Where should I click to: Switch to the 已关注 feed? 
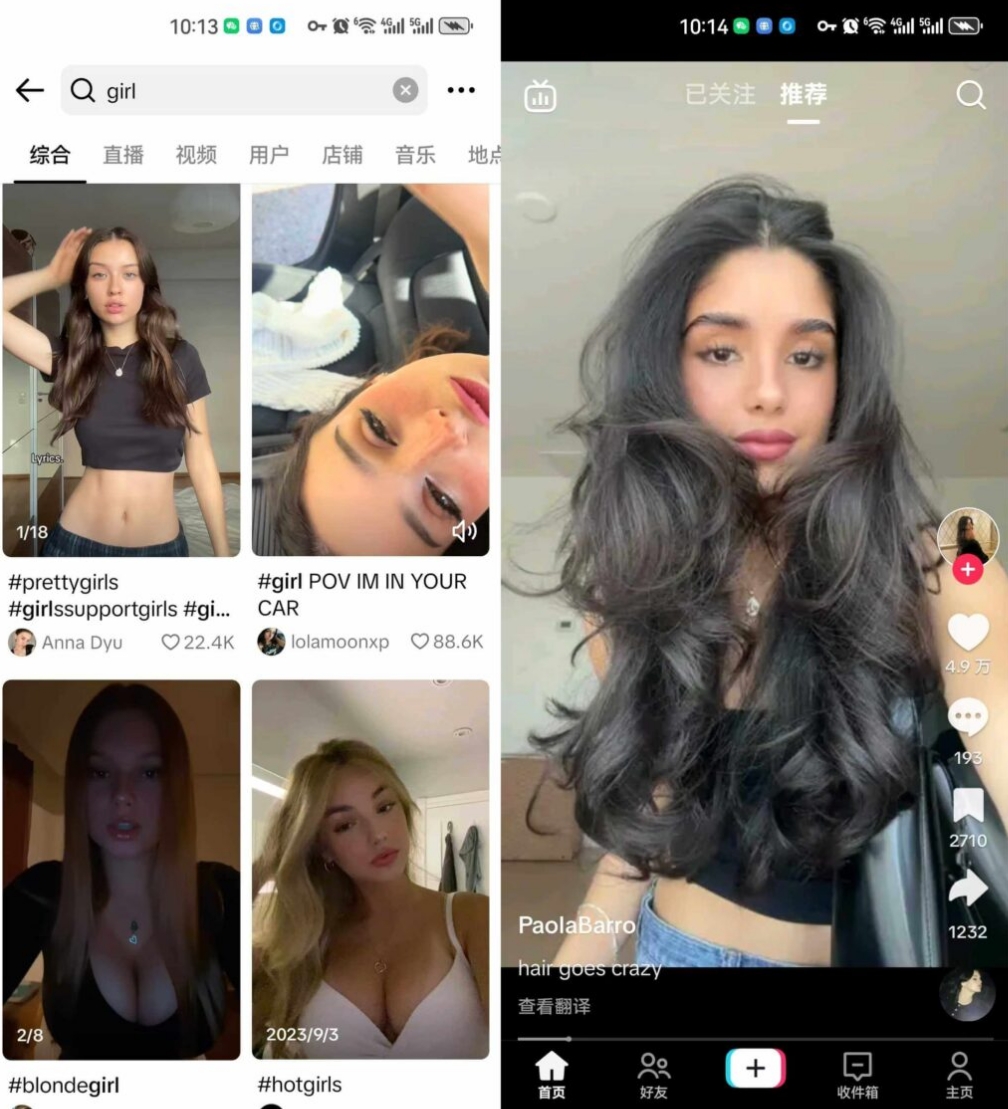coord(720,94)
